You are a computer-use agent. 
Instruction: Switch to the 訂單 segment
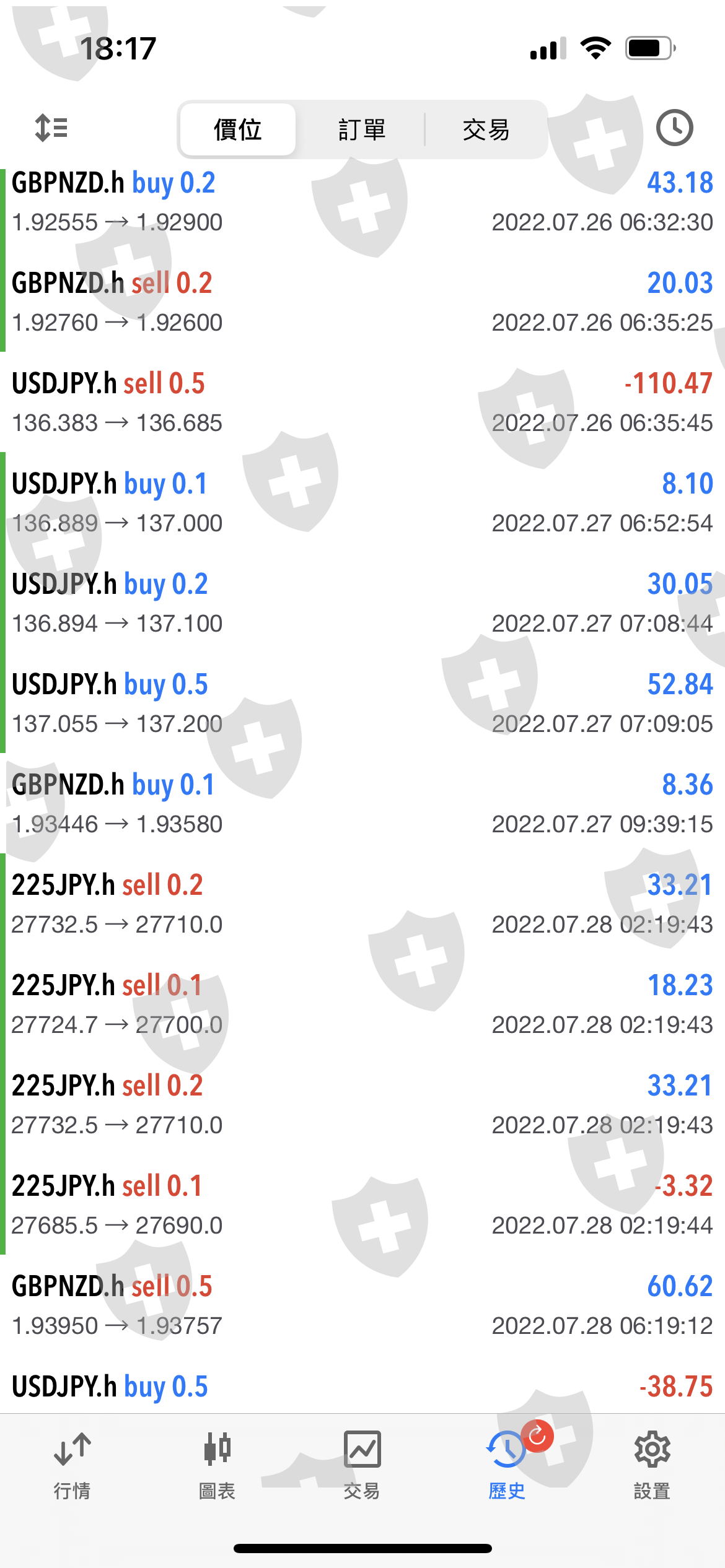point(362,130)
